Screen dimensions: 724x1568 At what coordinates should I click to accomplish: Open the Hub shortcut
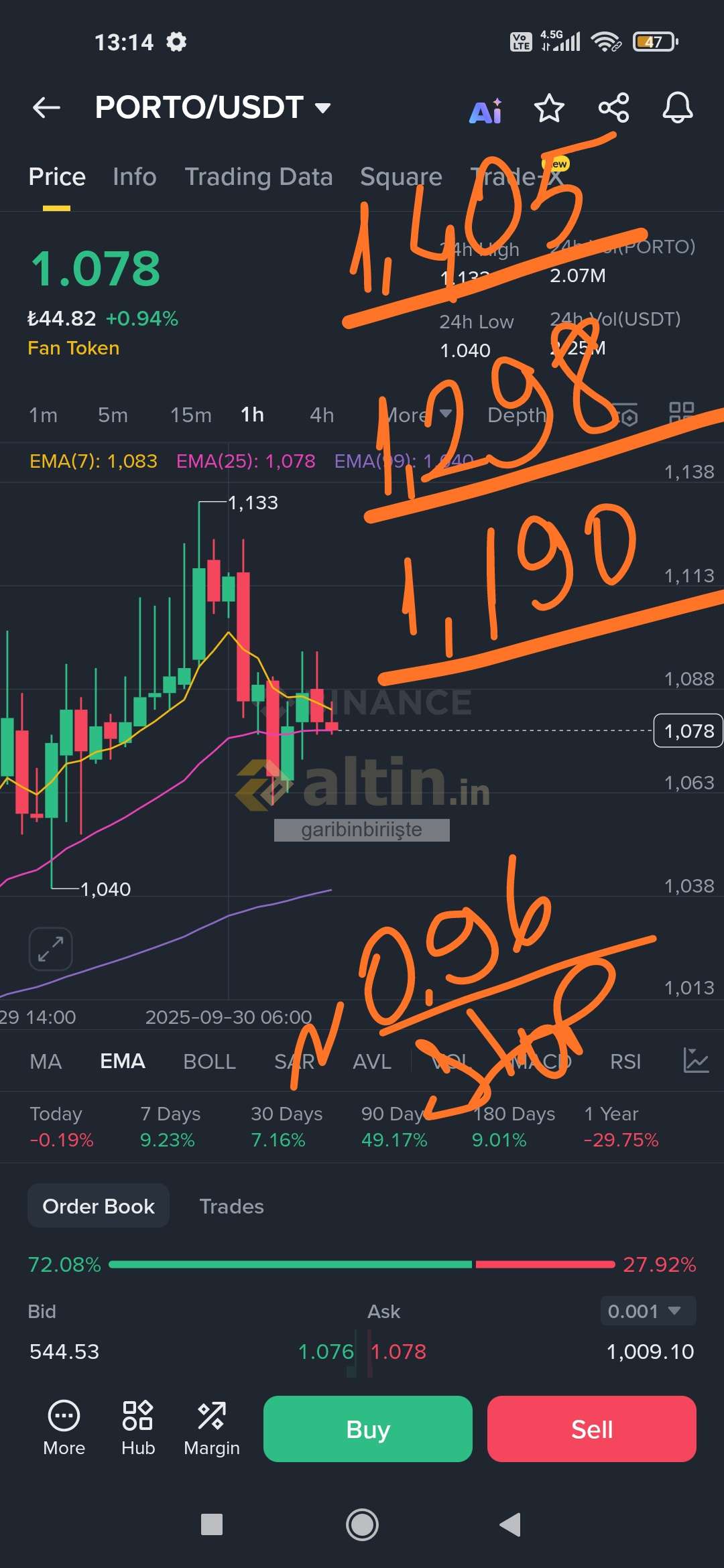(138, 1429)
